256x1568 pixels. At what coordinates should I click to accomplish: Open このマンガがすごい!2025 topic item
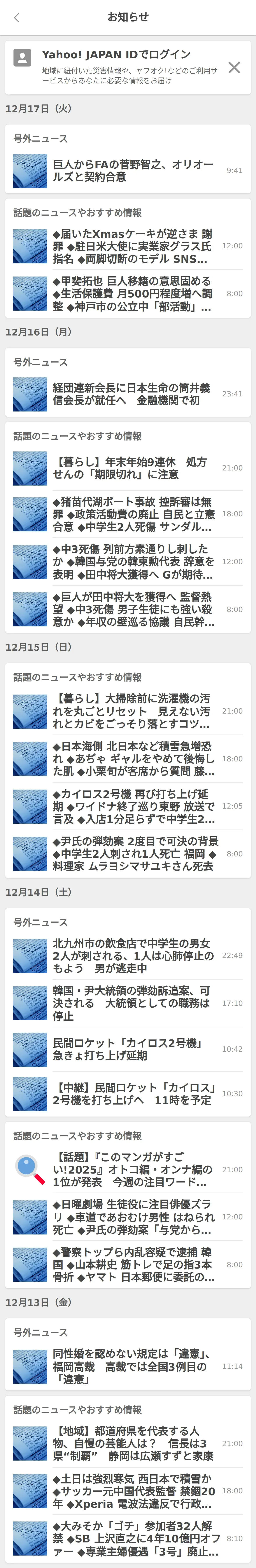(128, 1169)
